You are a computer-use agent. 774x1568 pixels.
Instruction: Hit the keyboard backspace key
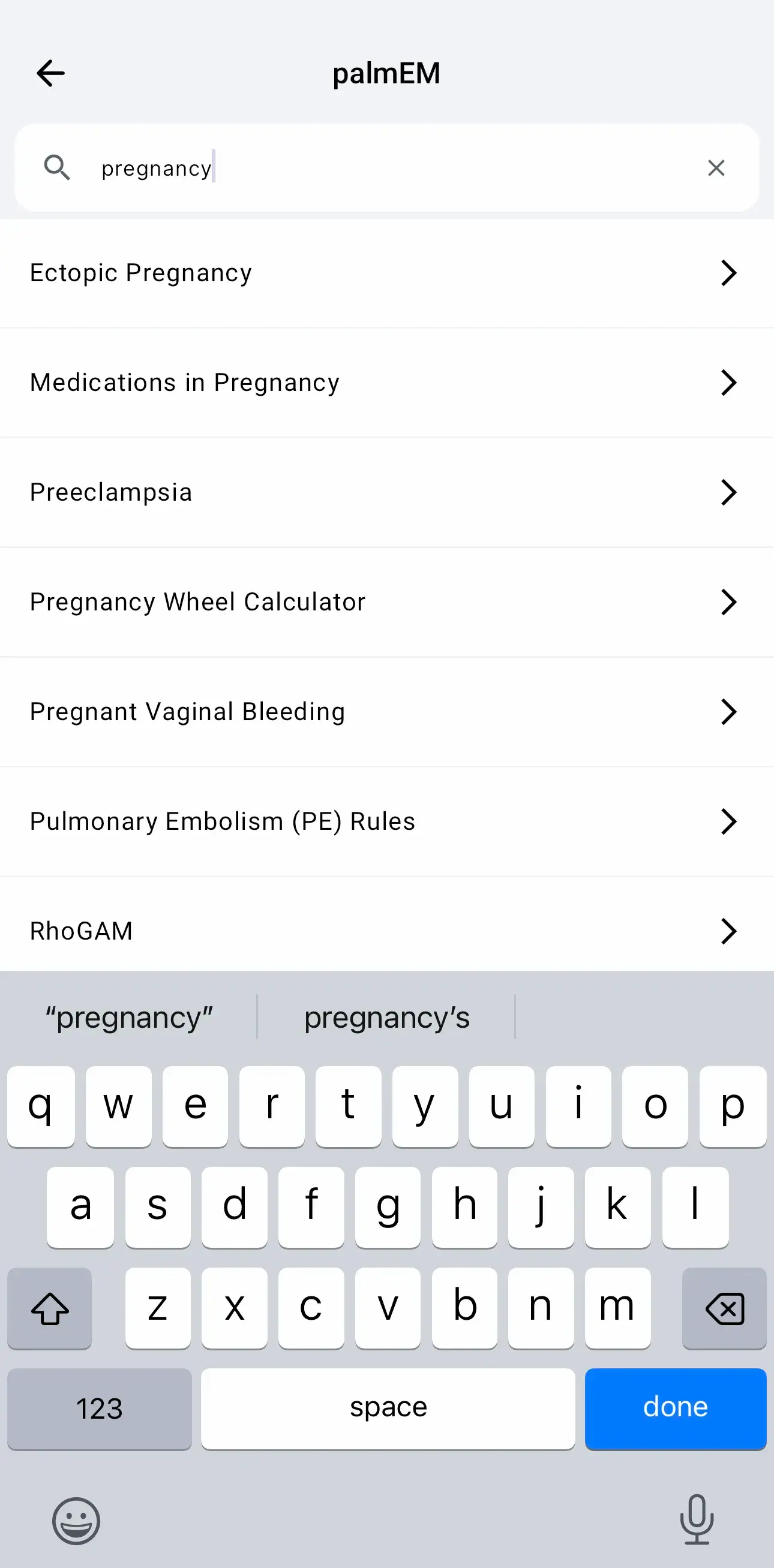pos(724,1308)
